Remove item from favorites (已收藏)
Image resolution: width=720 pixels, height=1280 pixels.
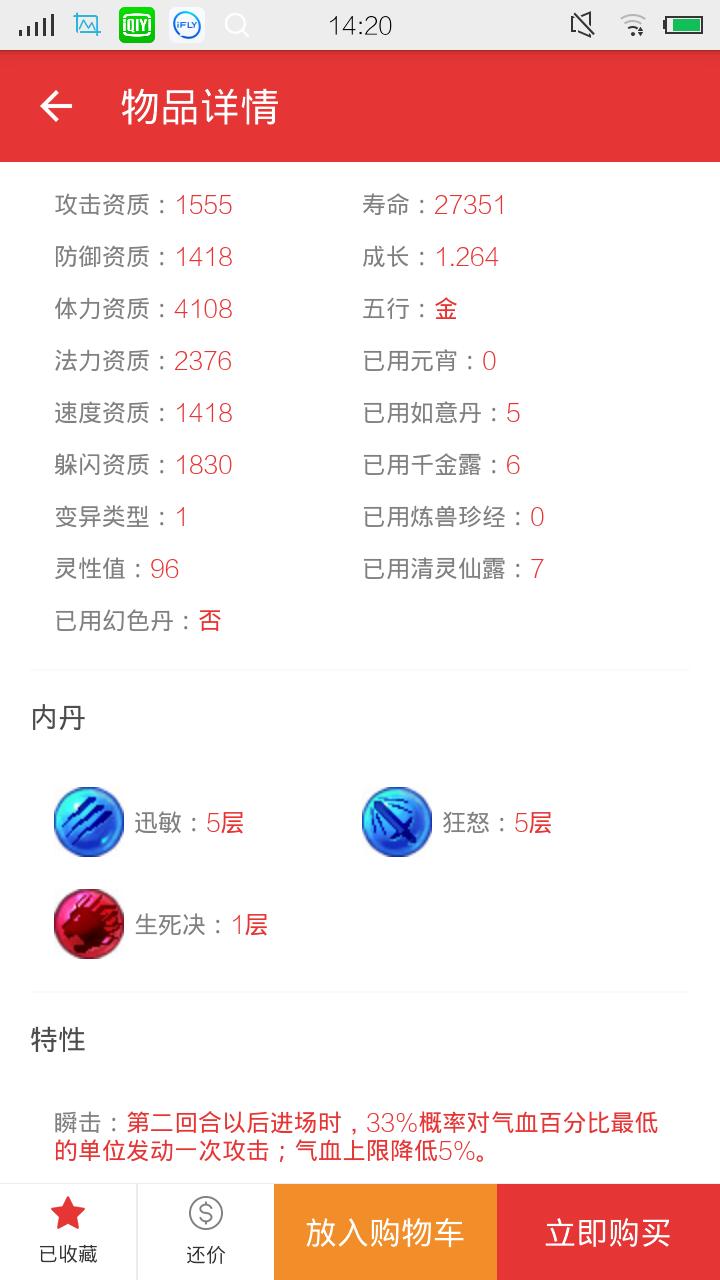click(x=68, y=1231)
